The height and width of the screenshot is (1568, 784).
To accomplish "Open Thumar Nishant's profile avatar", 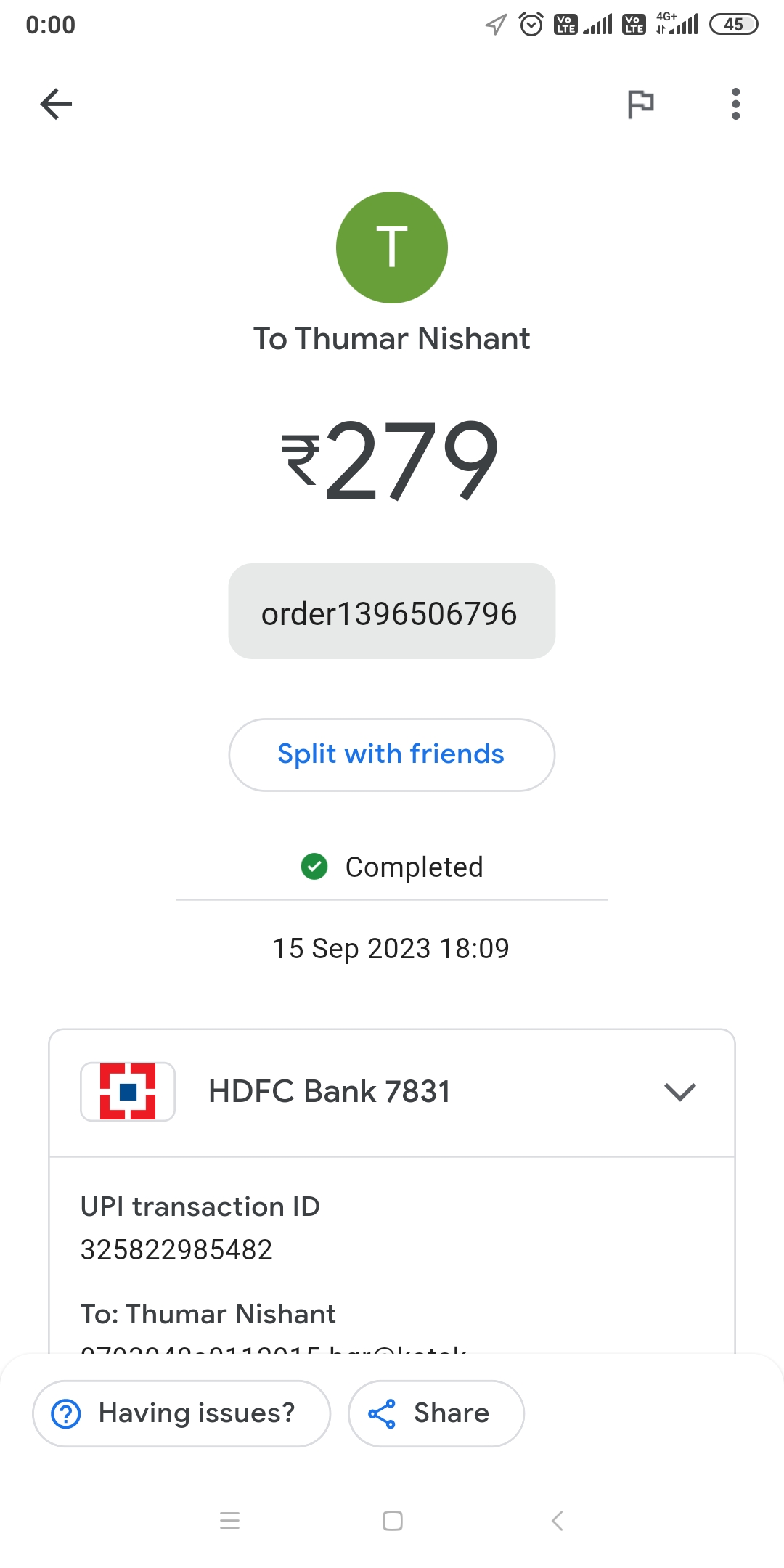I will click(x=392, y=248).
